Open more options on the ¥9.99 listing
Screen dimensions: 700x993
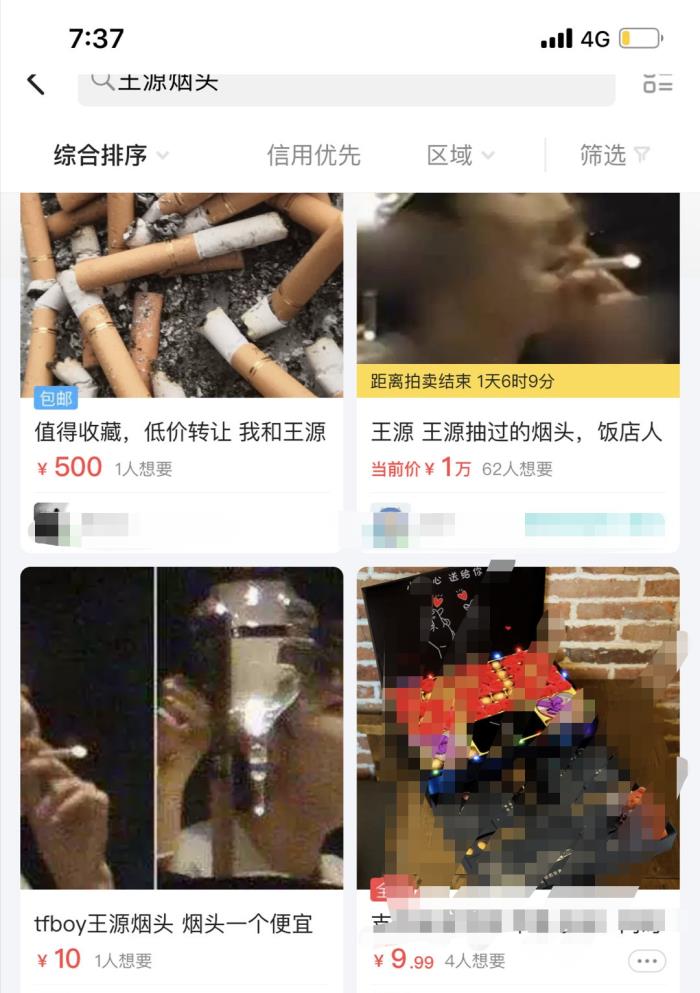click(x=647, y=961)
